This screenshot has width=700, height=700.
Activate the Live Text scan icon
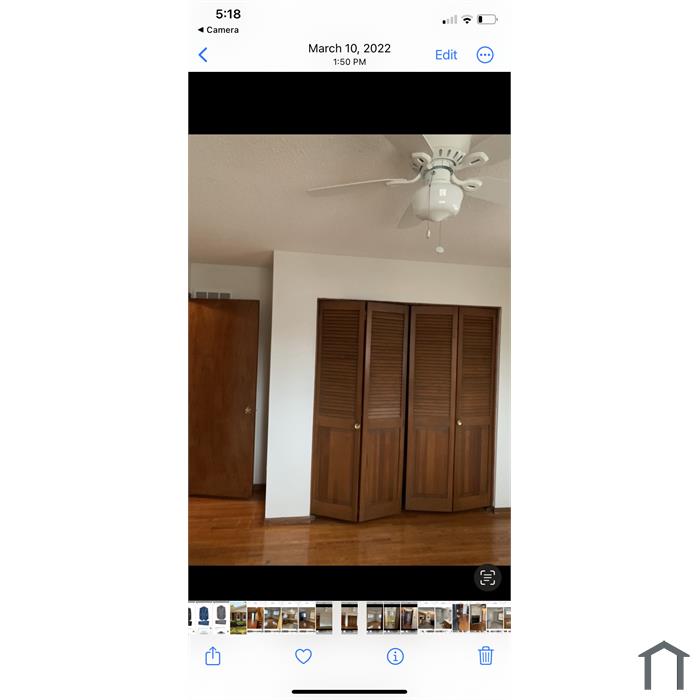click(487, 578)
